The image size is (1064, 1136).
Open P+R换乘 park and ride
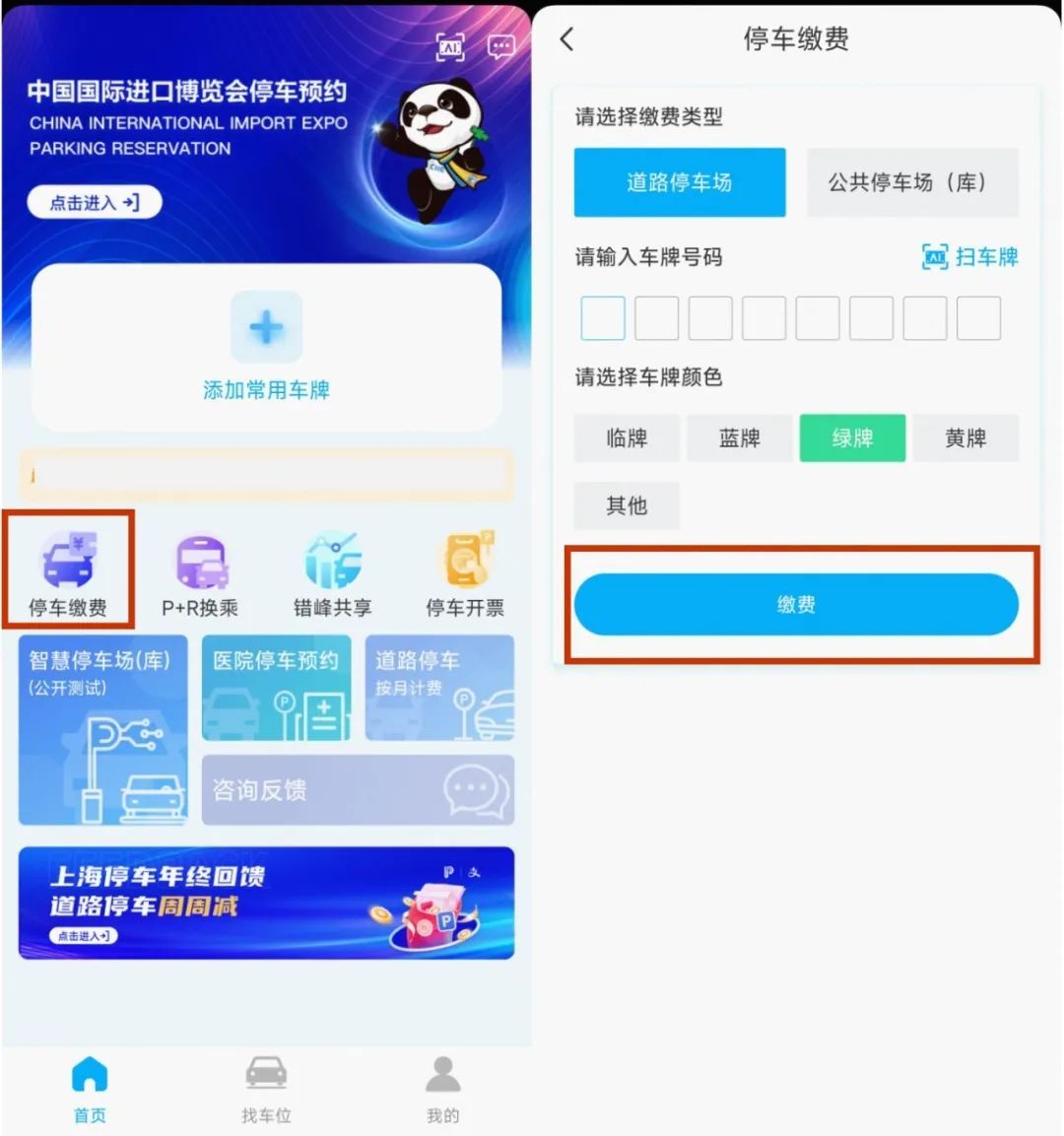[200, 573]
